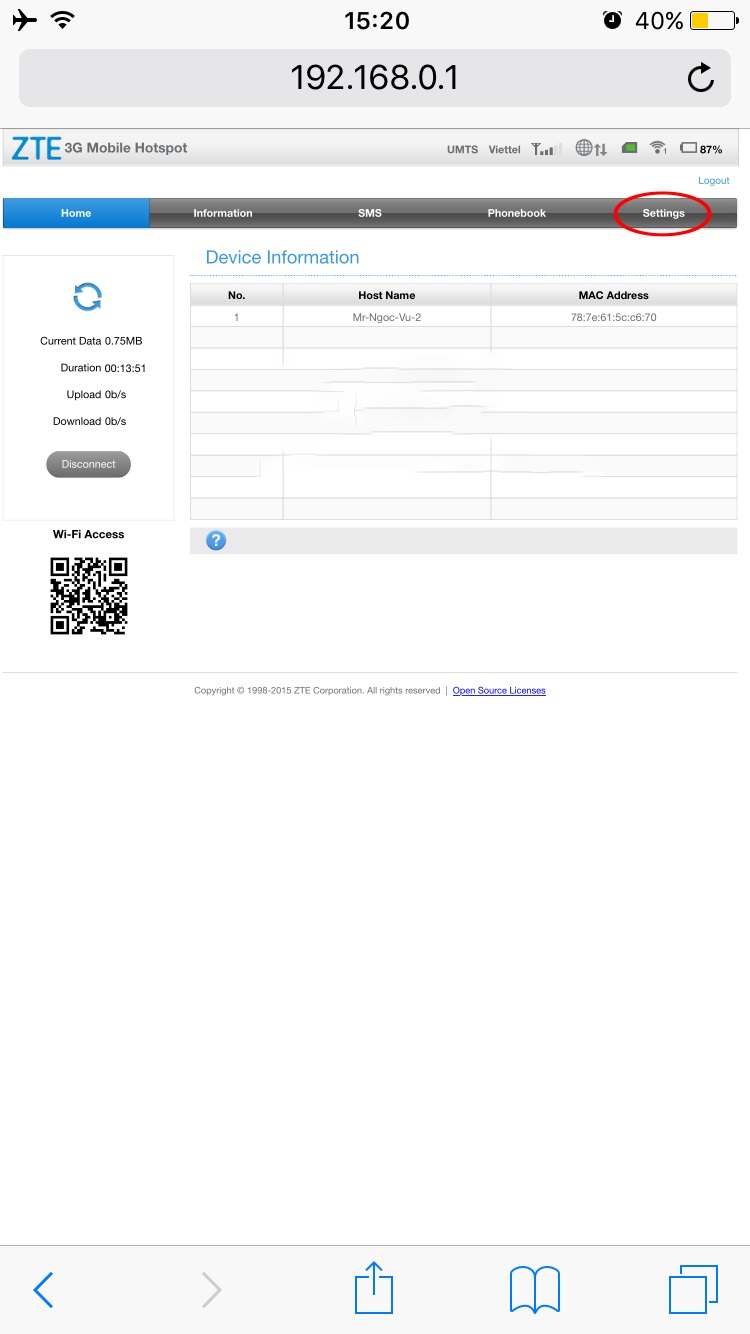Show open Safari tabs

point(693,1290)
